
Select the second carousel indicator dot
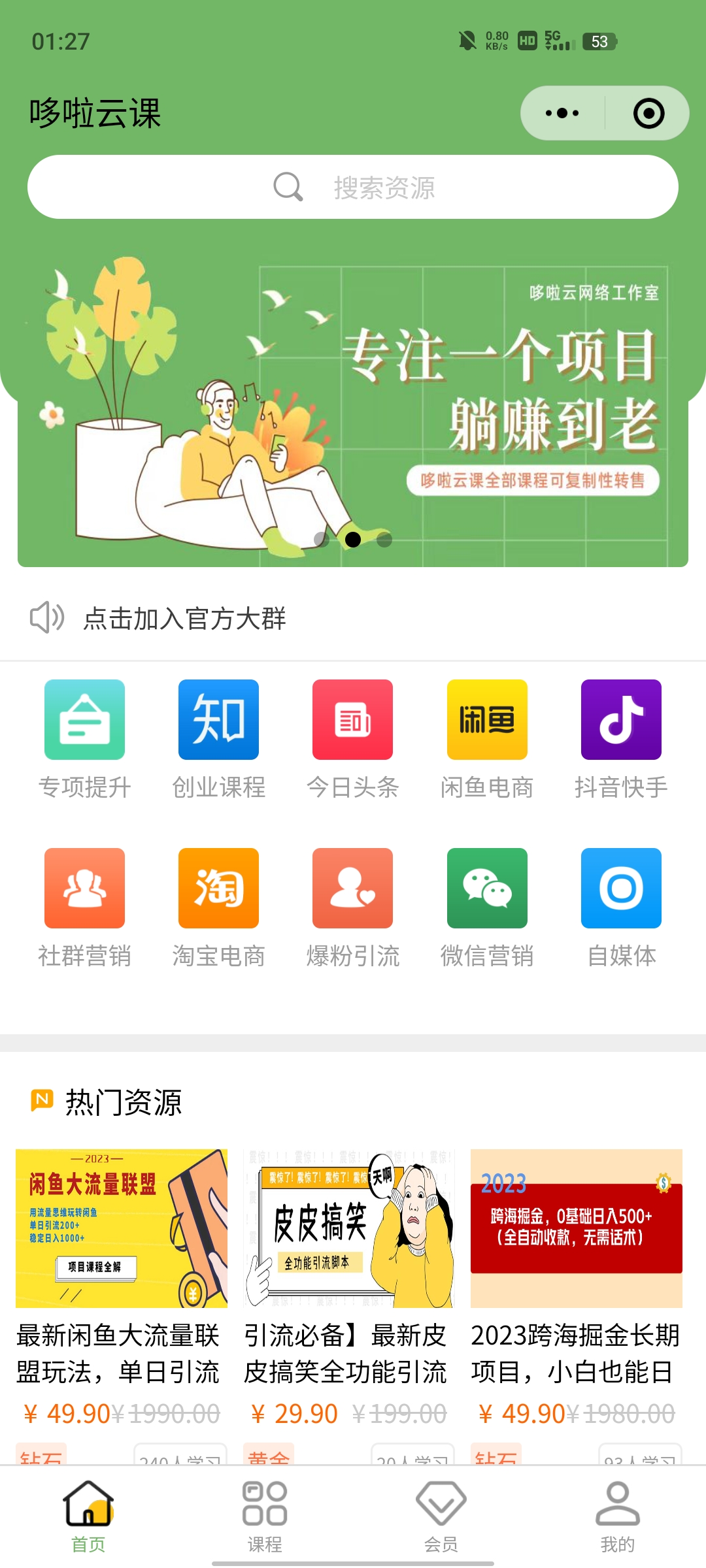[x=353, y=540]
